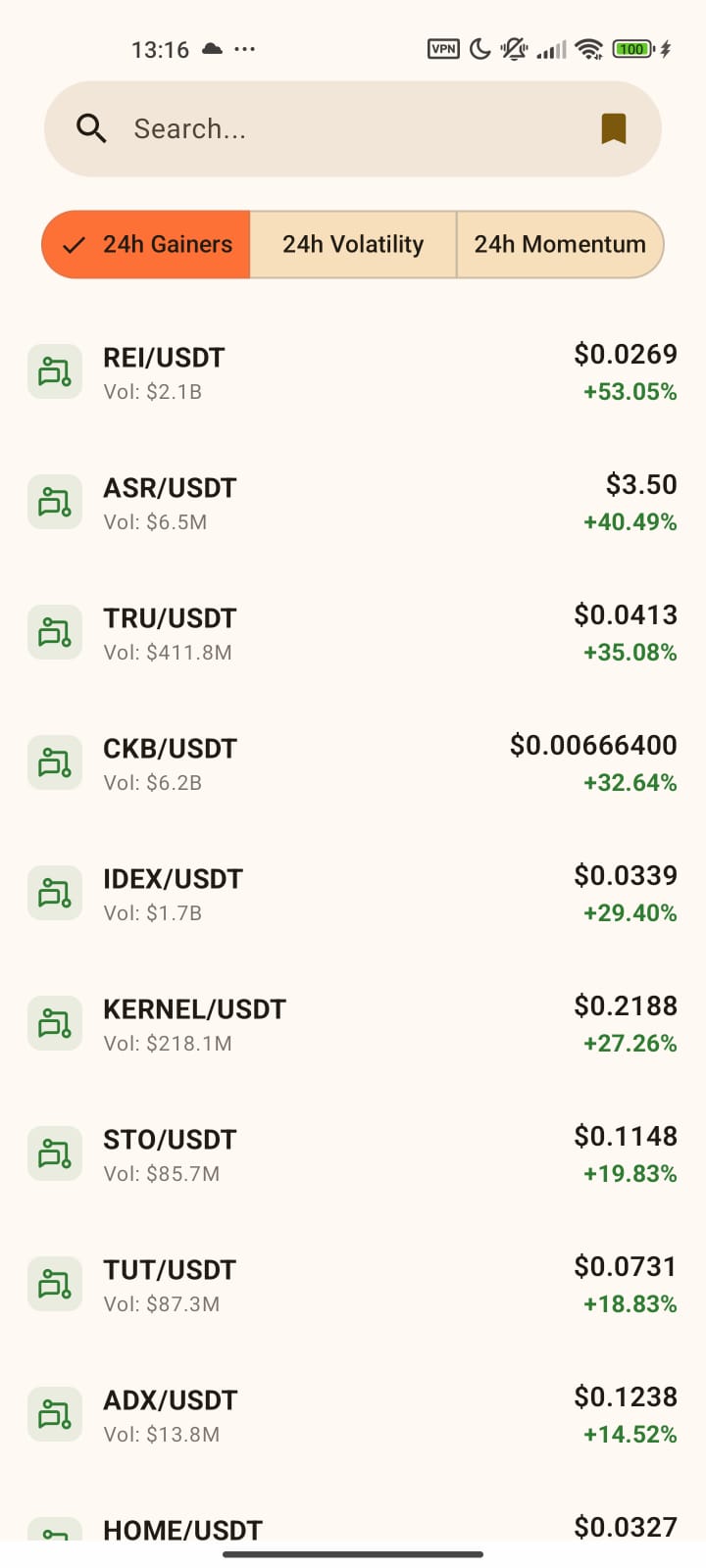
Task: Select the ADX/USDT chart icon
Action: (x=54, y=1413)
